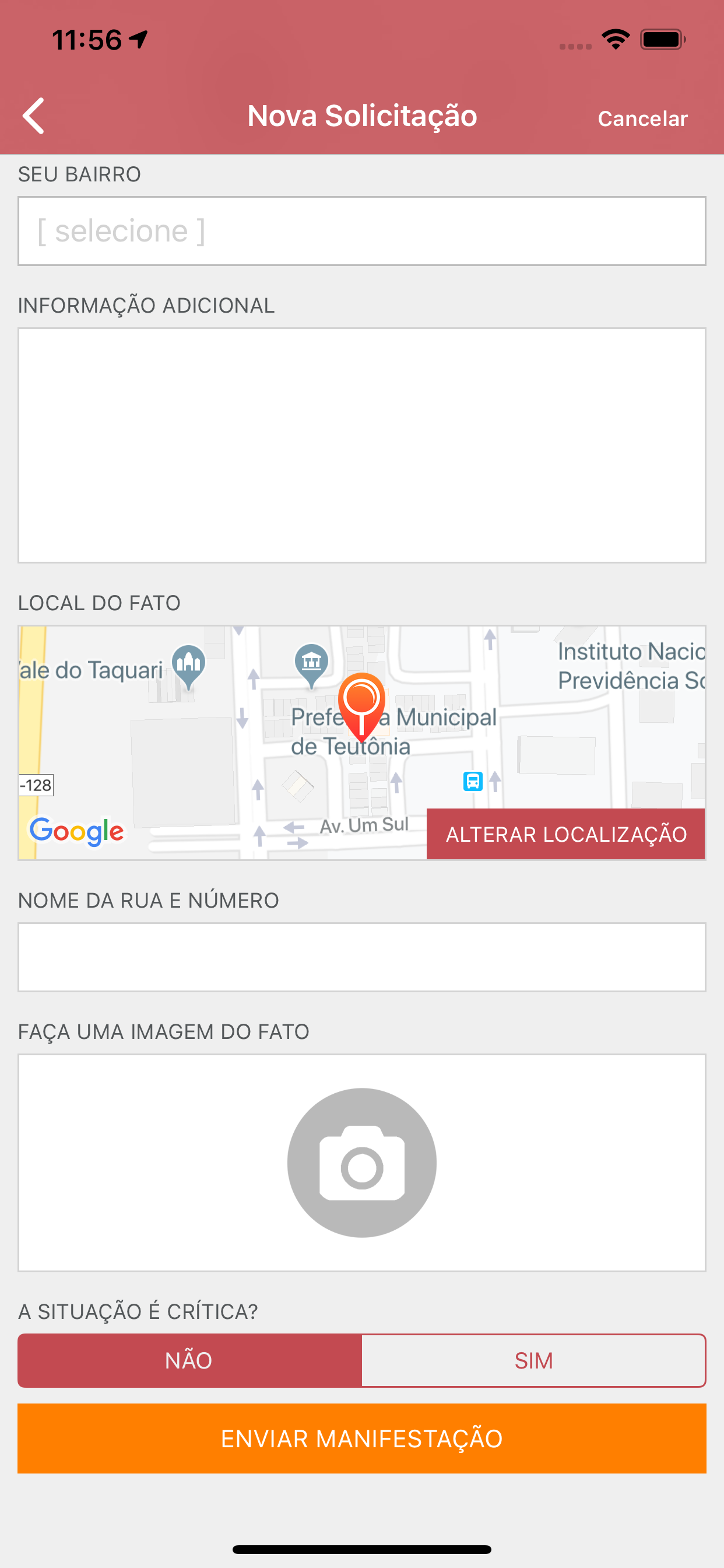Select SIM for critical situation
The height and width of the screenshot is (1568, 724).
(534, 1360)
